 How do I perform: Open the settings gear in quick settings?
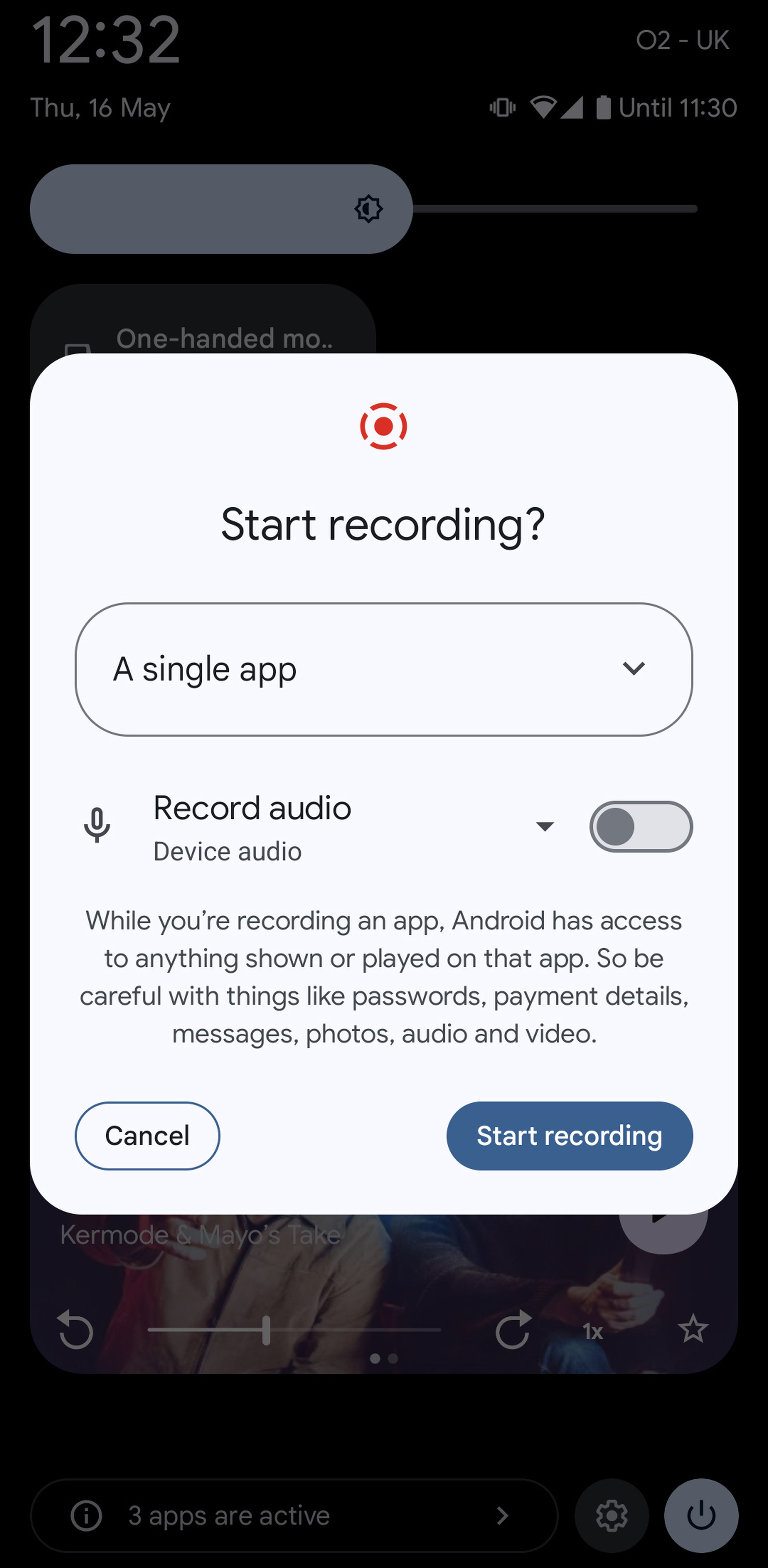tap(612, 1516)
